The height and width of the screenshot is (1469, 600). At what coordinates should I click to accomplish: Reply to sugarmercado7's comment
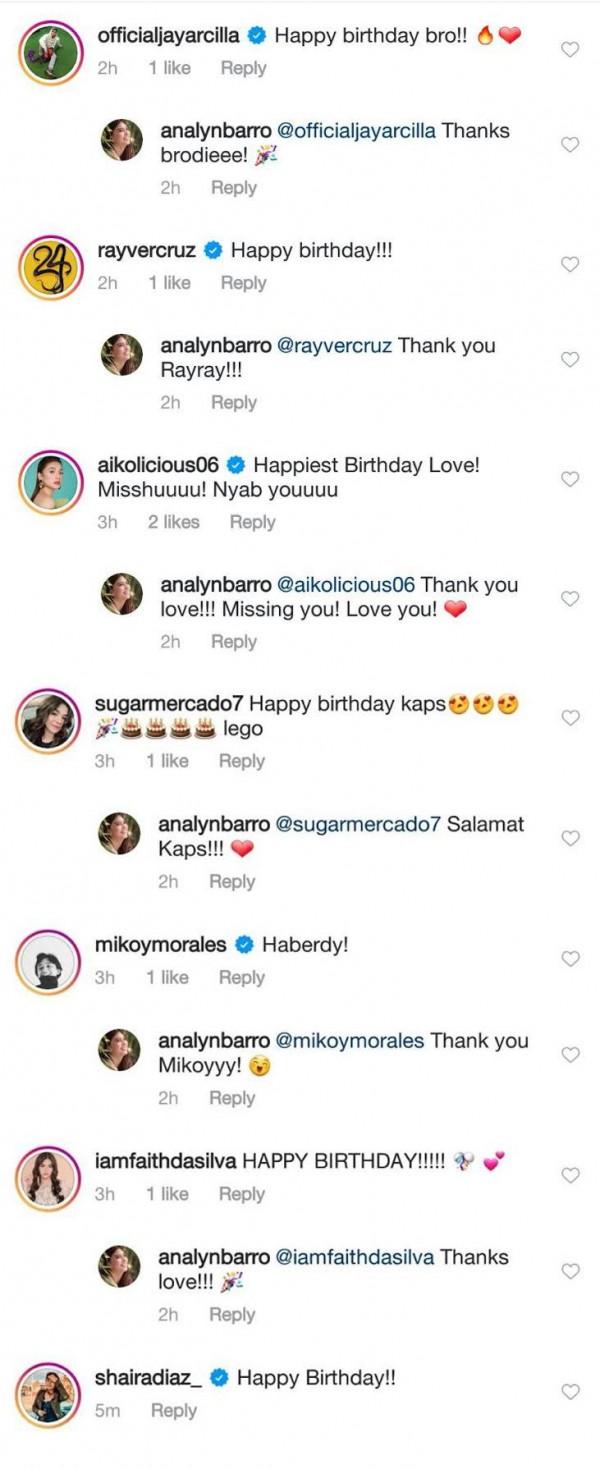pyautogui.click(x=241, y=761)
